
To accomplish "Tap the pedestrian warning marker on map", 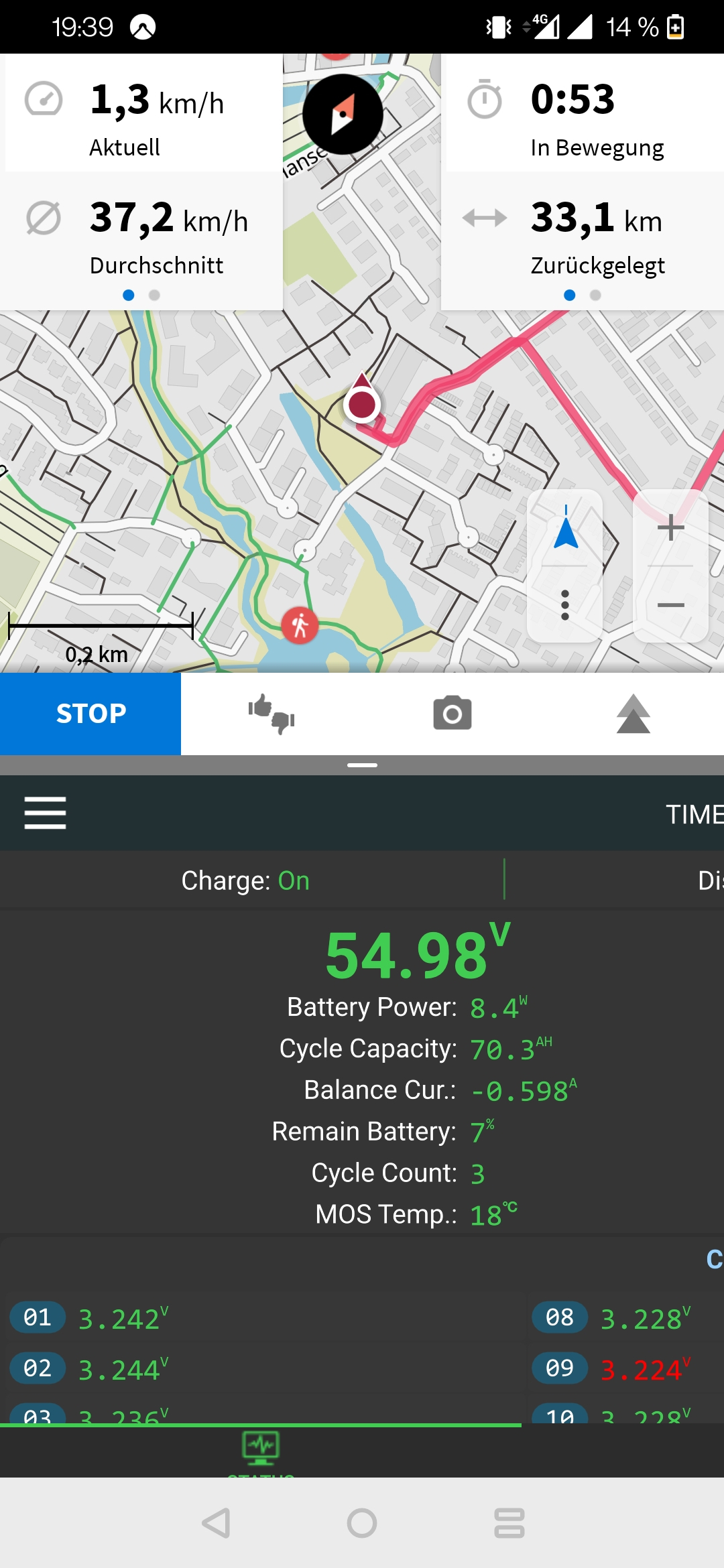I will 300,626.
